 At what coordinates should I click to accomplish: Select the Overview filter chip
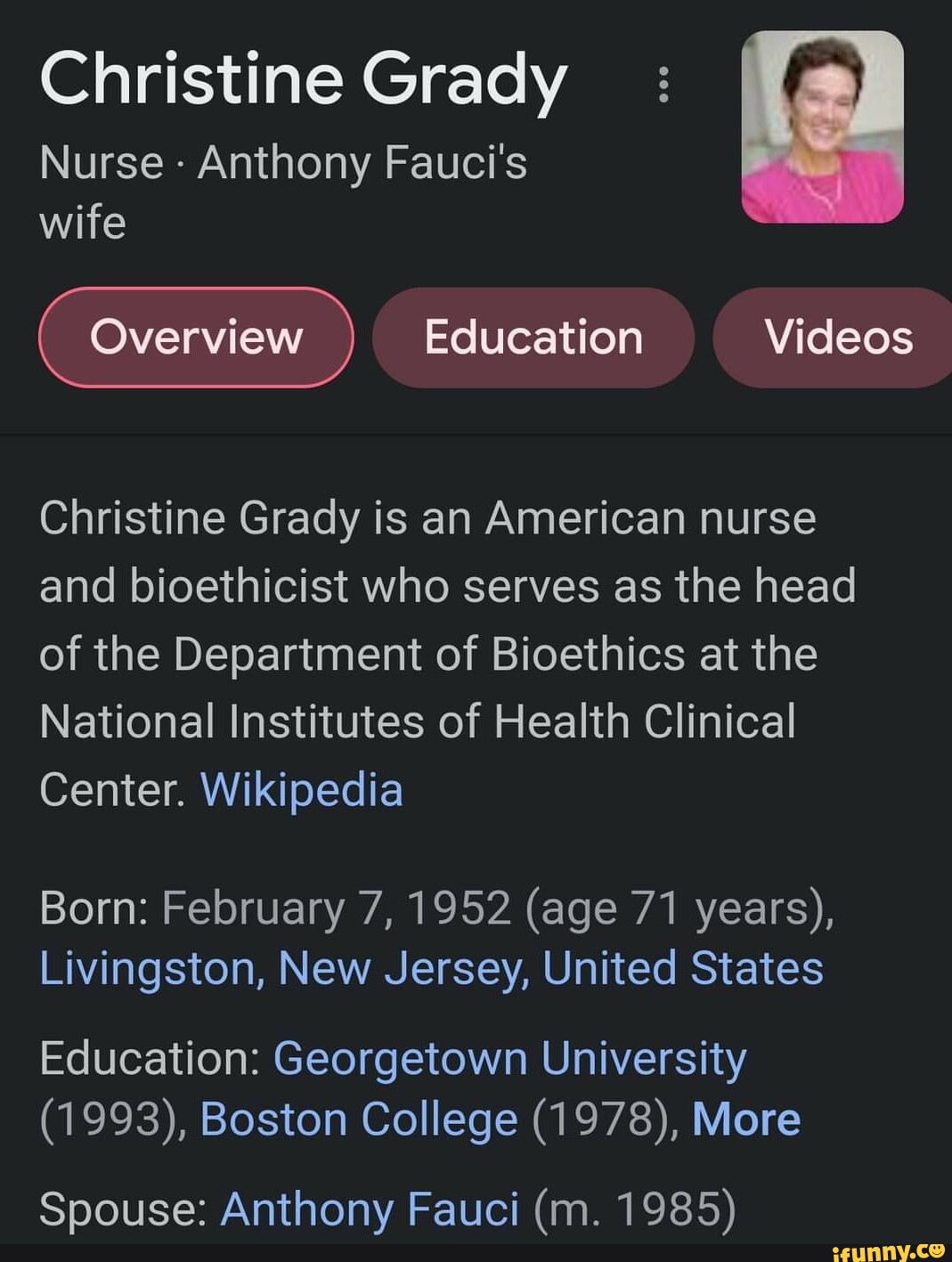coord(195,338)
